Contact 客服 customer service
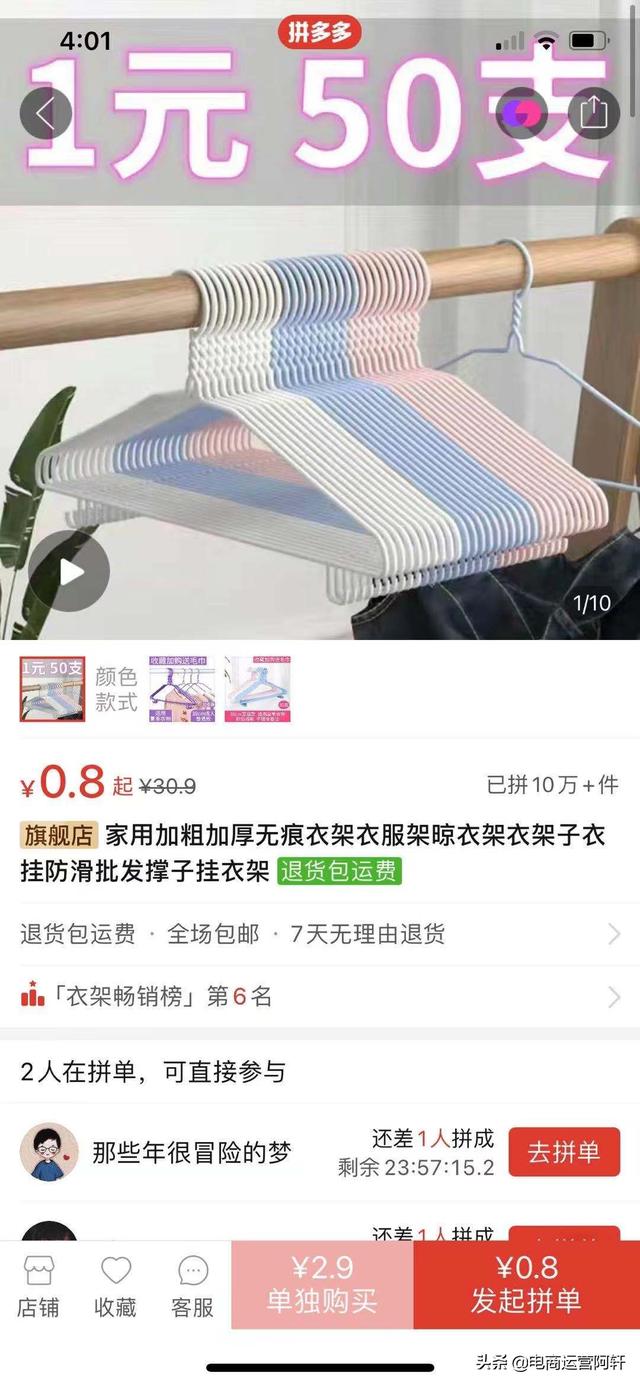The height and width of the screenshot is (1385, 640). click(x=193, y=1286)
